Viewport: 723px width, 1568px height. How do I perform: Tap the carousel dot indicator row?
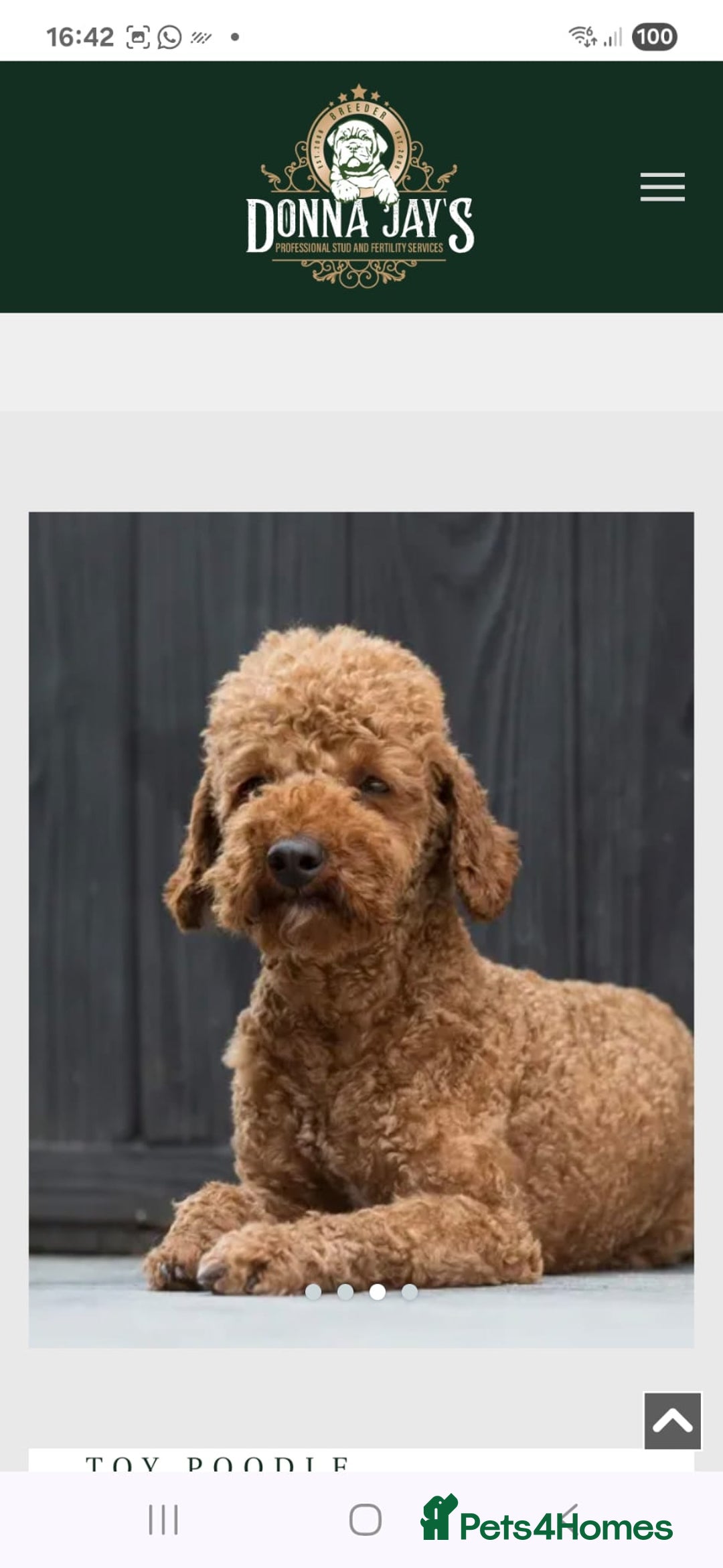(x=361, y=1291)
